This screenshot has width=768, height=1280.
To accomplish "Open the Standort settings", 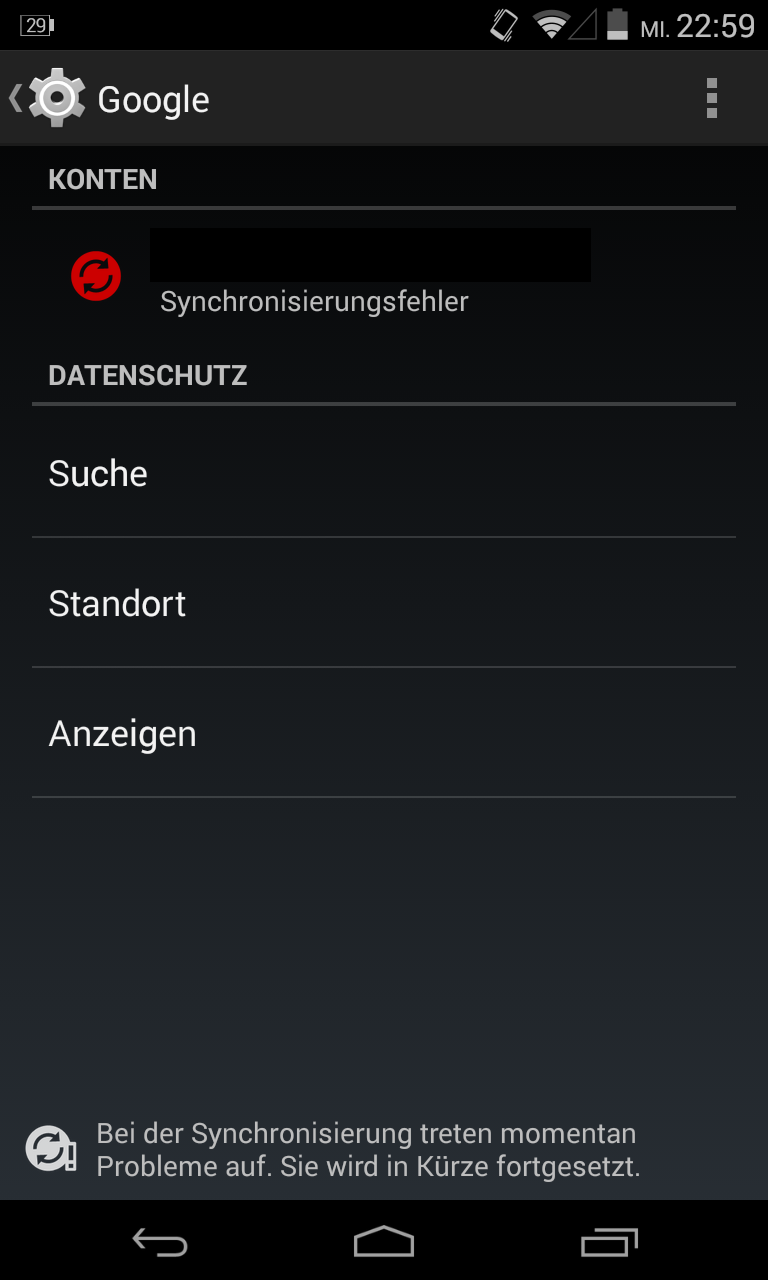I will pos(384,603).
